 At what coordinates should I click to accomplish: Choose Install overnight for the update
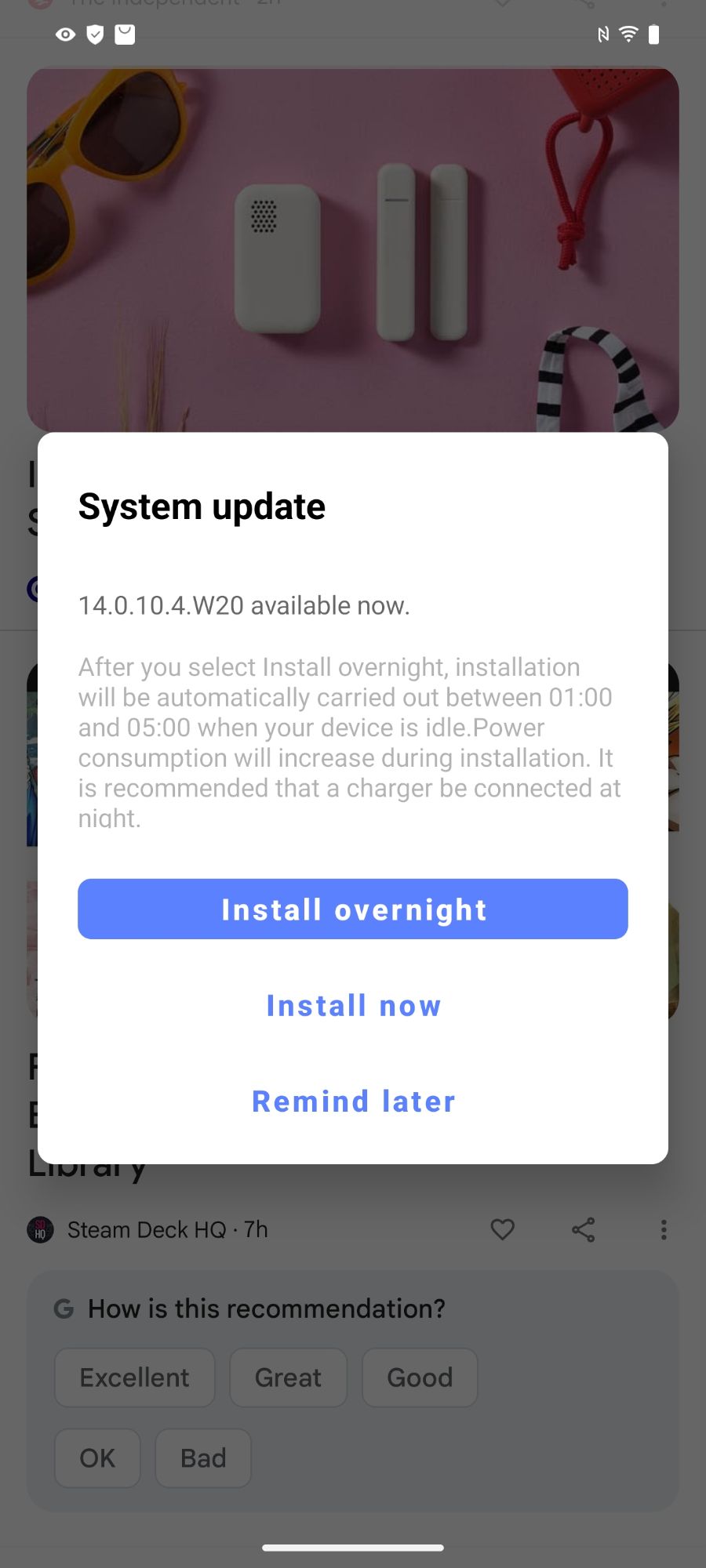click(x=353, y=909)
